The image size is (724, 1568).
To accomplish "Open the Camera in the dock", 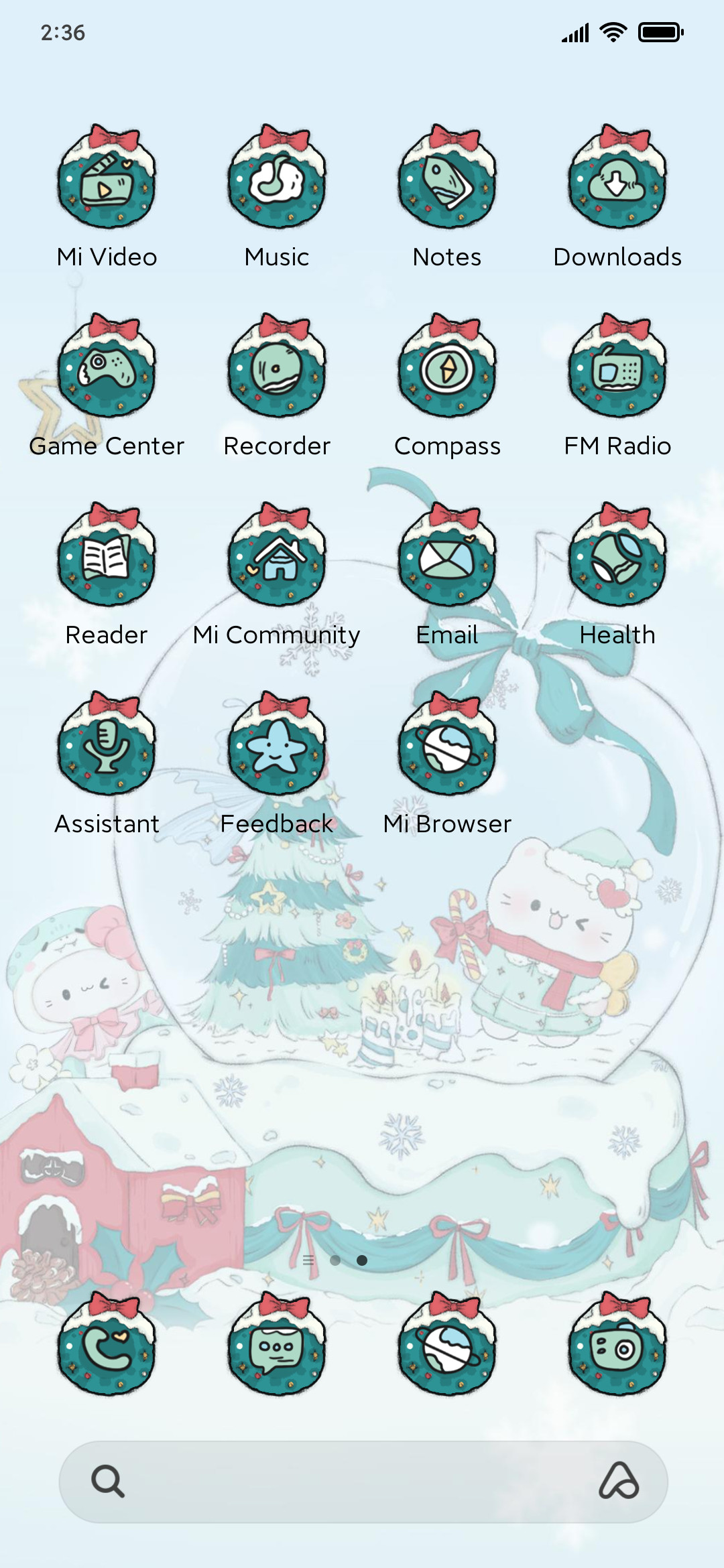I will click(x=617, y=1344).
